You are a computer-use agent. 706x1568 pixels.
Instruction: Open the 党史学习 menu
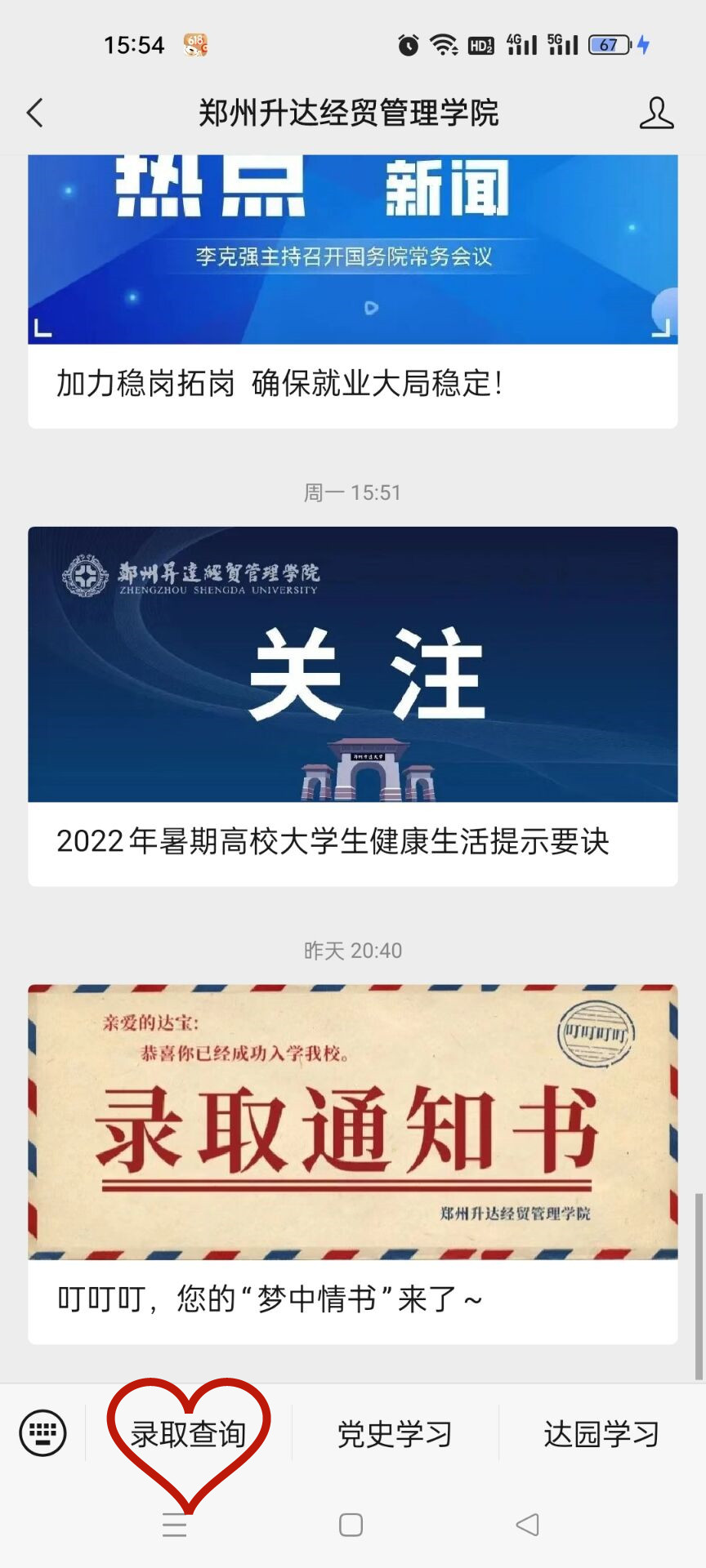point(395,1434)
